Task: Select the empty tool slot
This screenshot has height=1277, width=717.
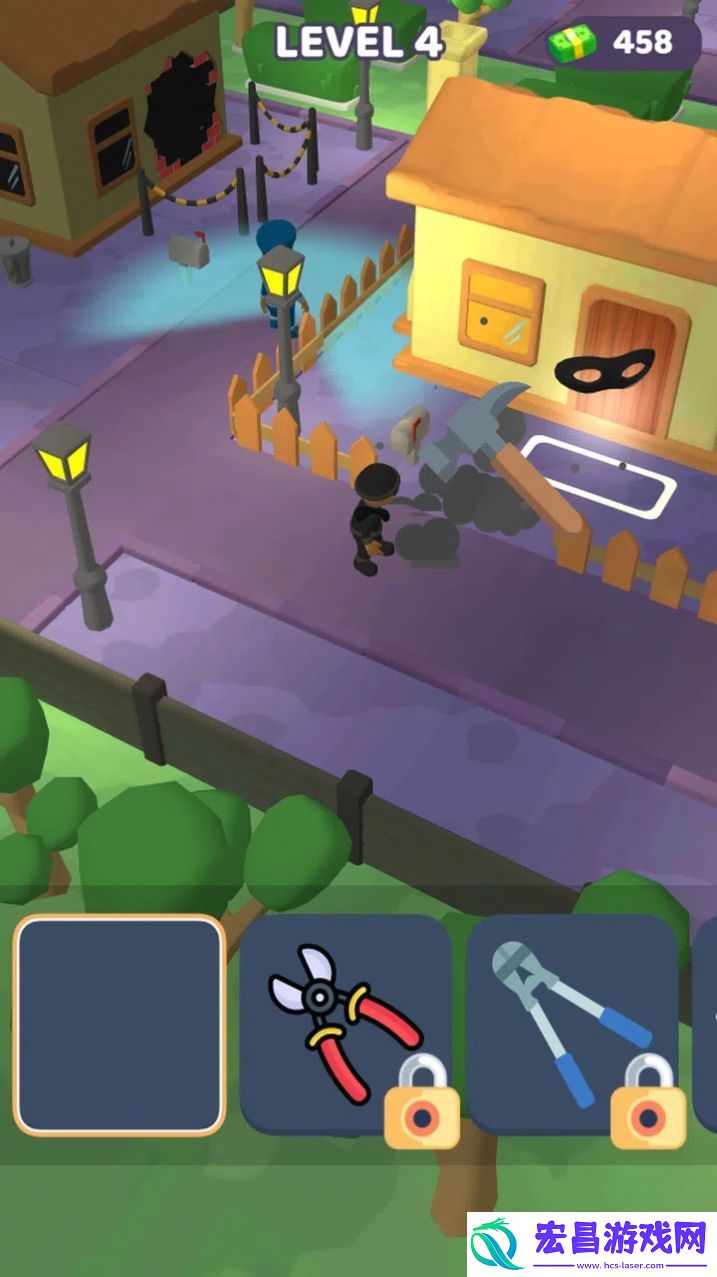Action: 119,1025
